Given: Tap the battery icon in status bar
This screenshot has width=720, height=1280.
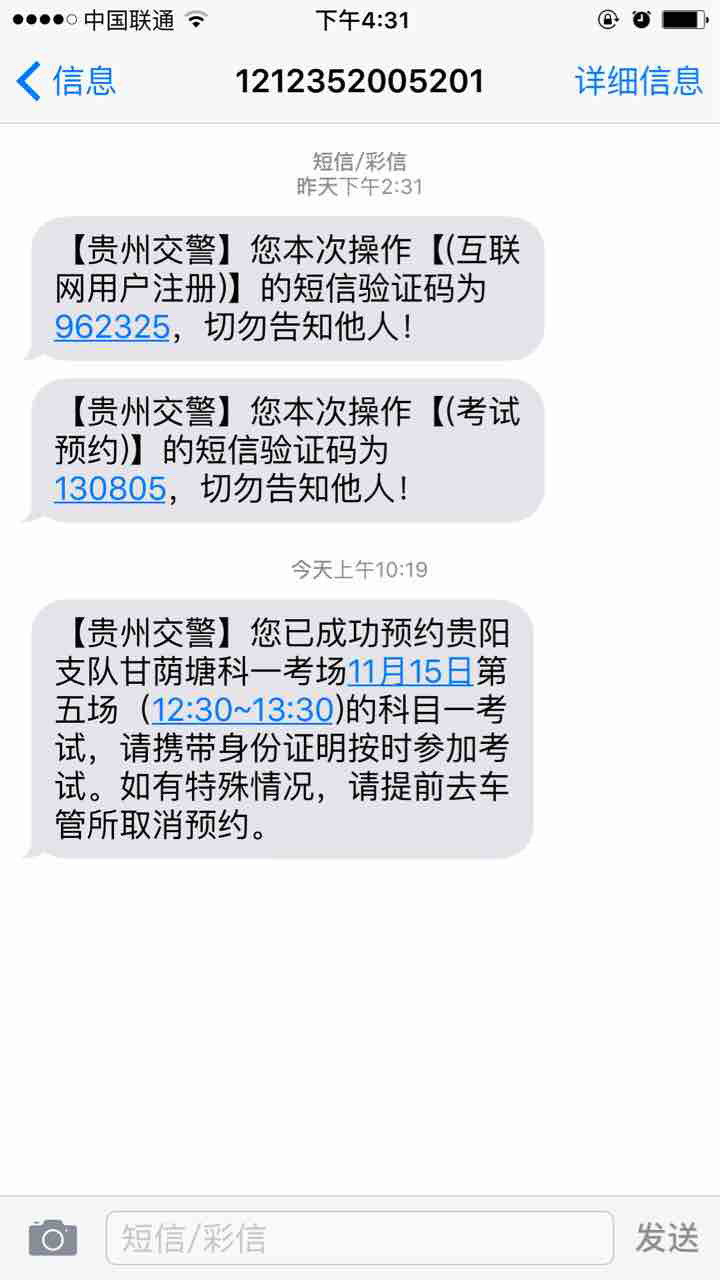Looking at the screenshot, I should coord(685,17).
